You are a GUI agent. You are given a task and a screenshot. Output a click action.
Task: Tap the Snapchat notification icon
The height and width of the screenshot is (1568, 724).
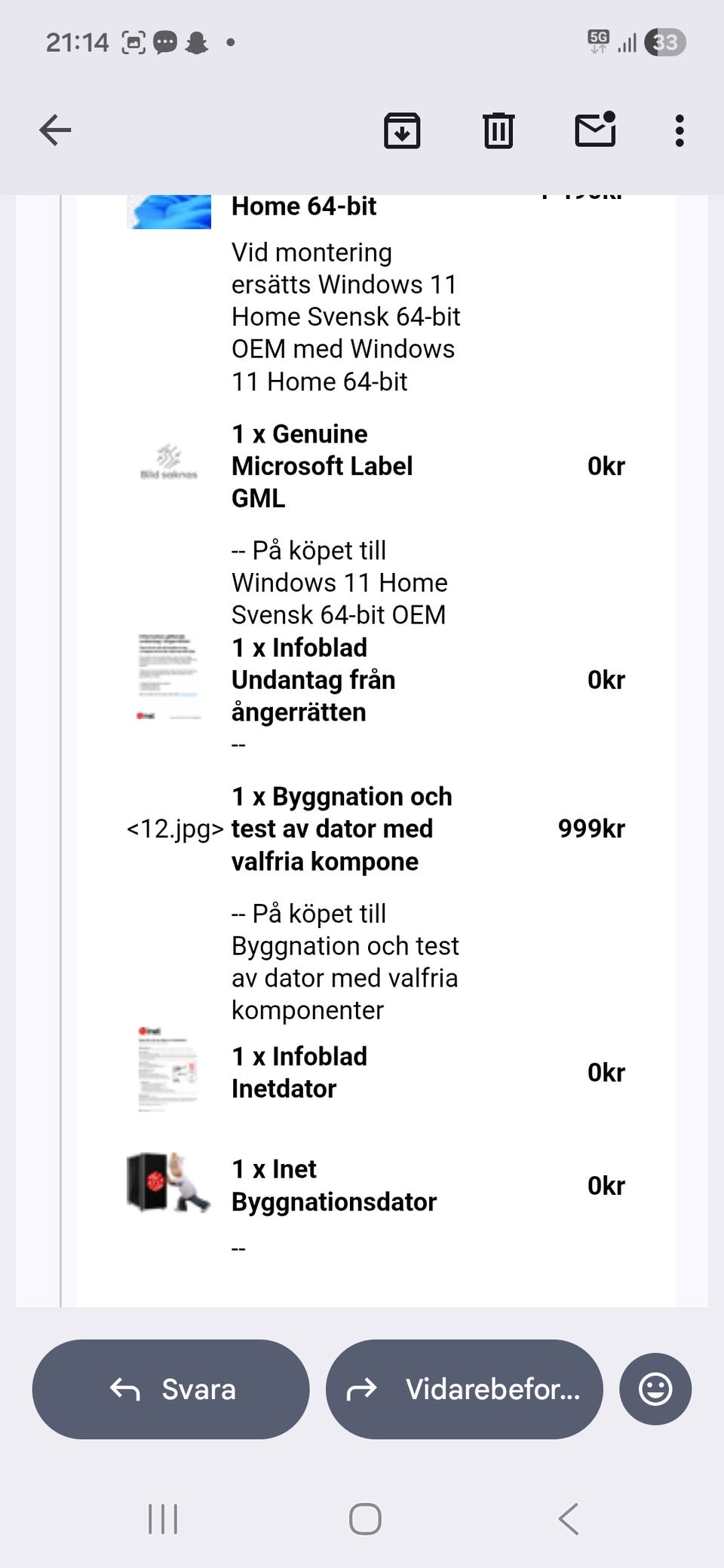pyautogui.click(x=195, y=42)
